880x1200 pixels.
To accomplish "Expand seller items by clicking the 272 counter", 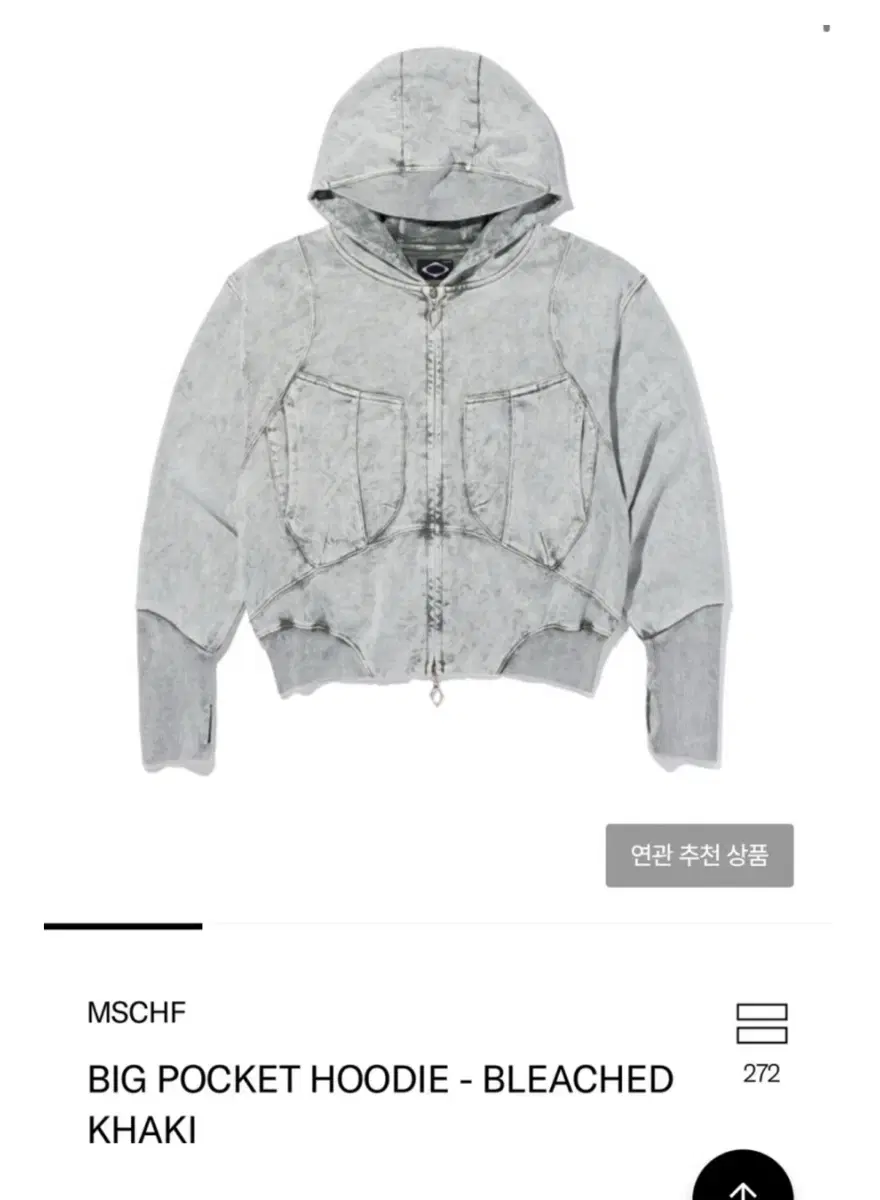I will (x=760, y=1077).
